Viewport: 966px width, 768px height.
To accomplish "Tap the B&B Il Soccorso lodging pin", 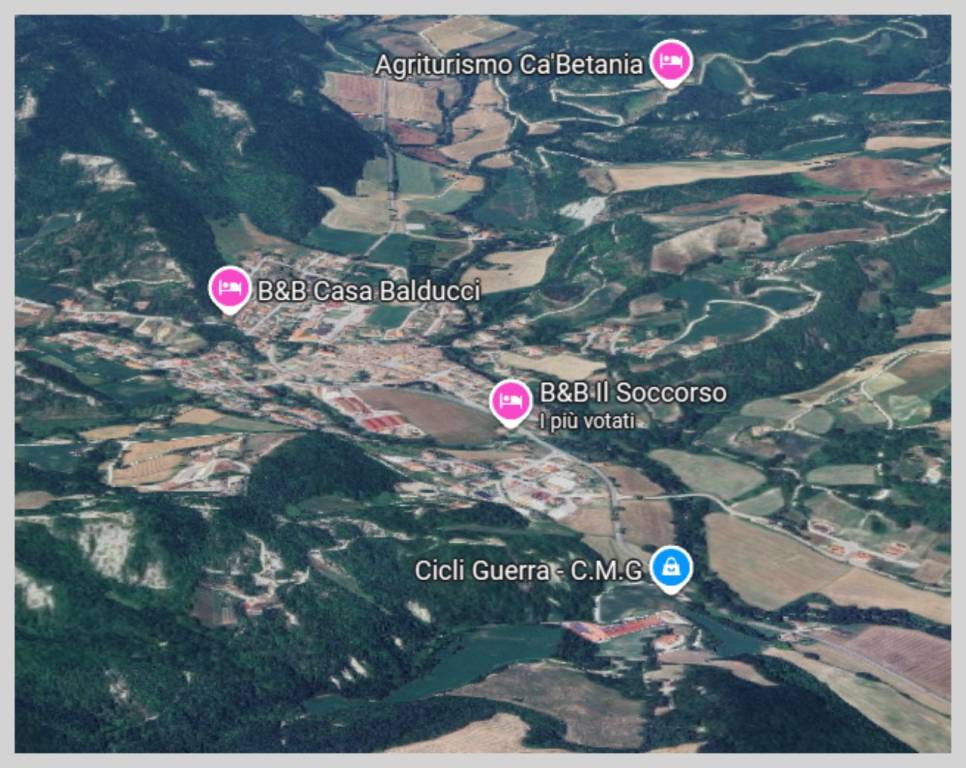I will click(511, 402).
